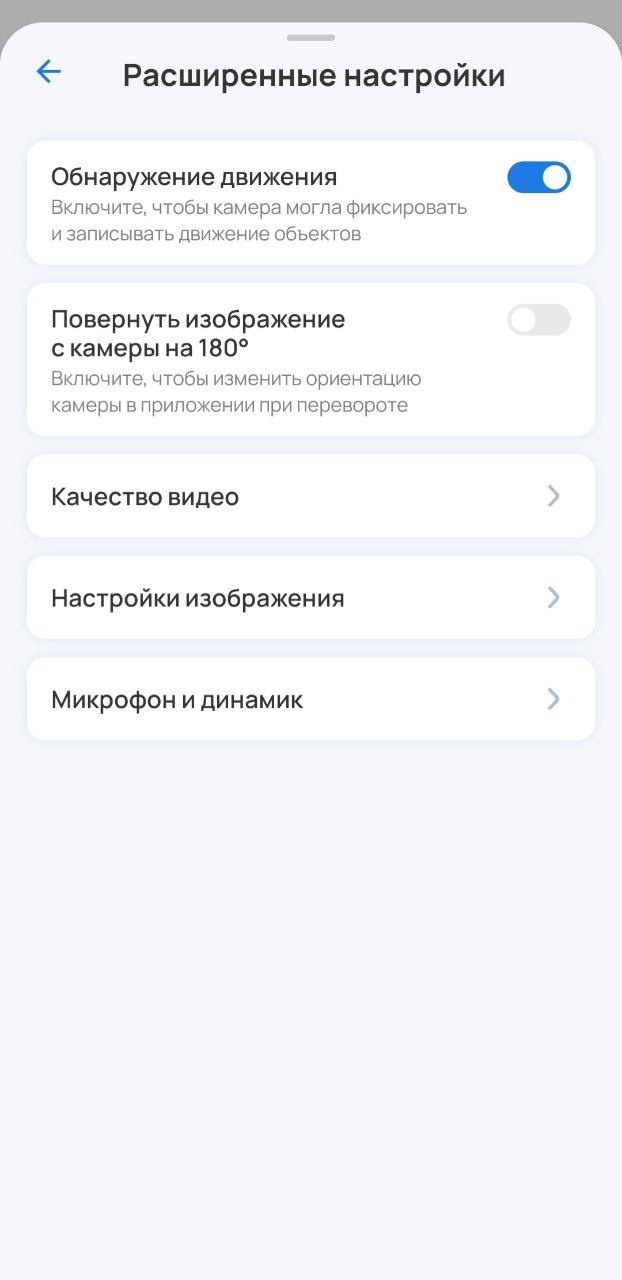622x1280 pixels.
Task: Open Качество видео settings
Action: click(x=310, y=496)
